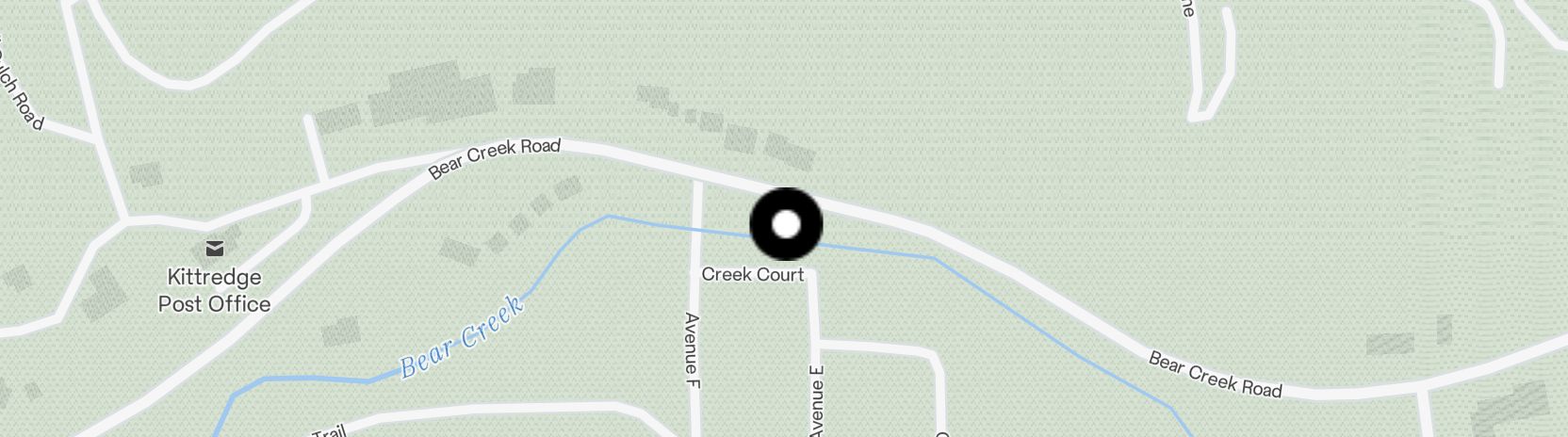Select the Kittredge Post Office map marker
This screenshot has height=437, width=1568.
pos(215,249)
